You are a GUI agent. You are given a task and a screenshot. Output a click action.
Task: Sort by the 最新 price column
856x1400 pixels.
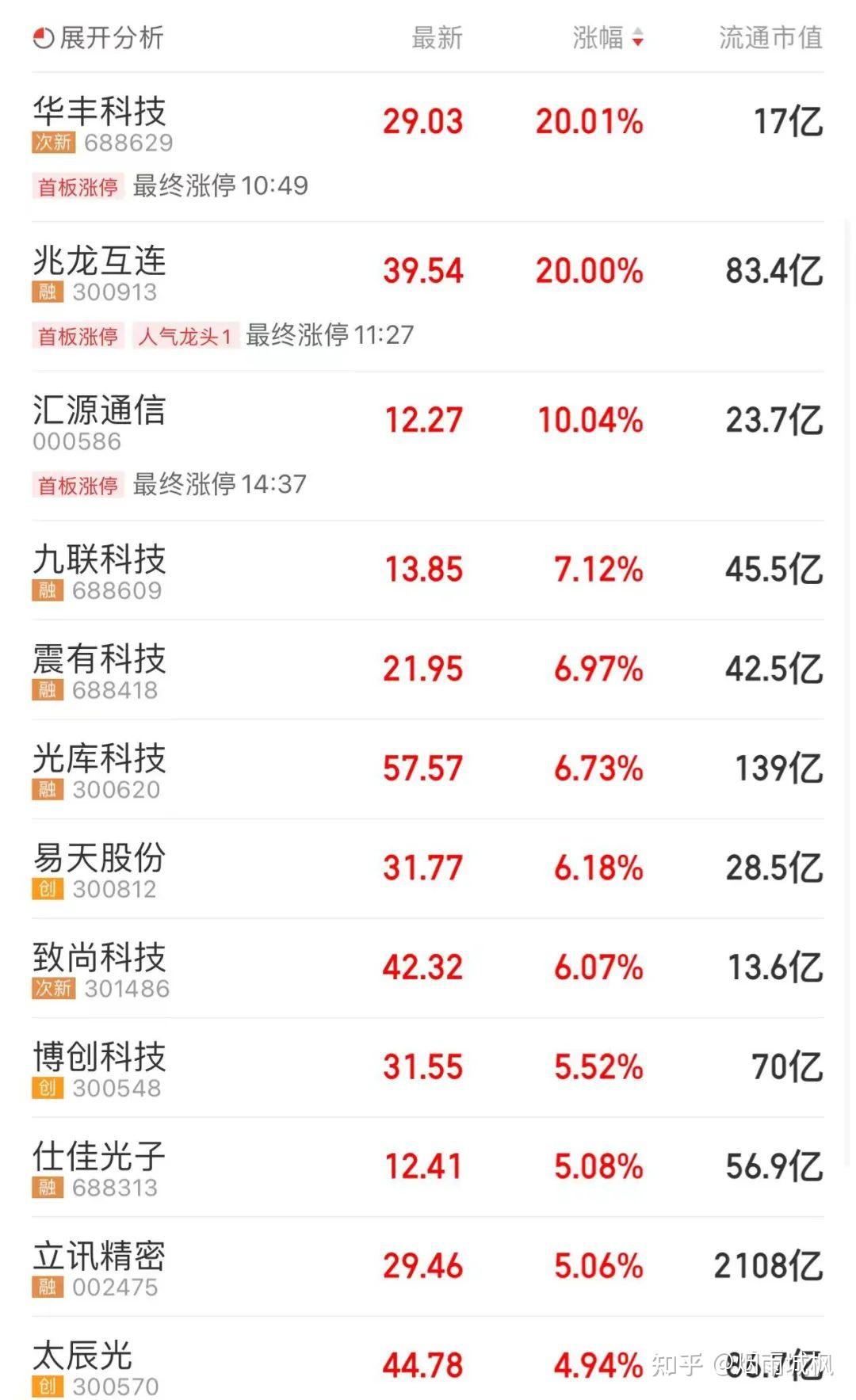pos(437,37)
